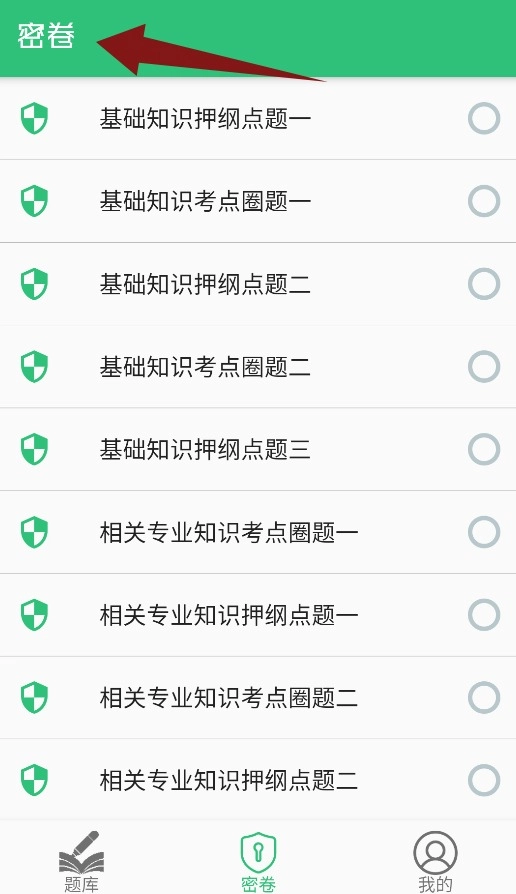Open 基础知识押纲点题一 paper
Viewport: 516px width, 894px height.
pyautogui.click(x=258, y=119)
